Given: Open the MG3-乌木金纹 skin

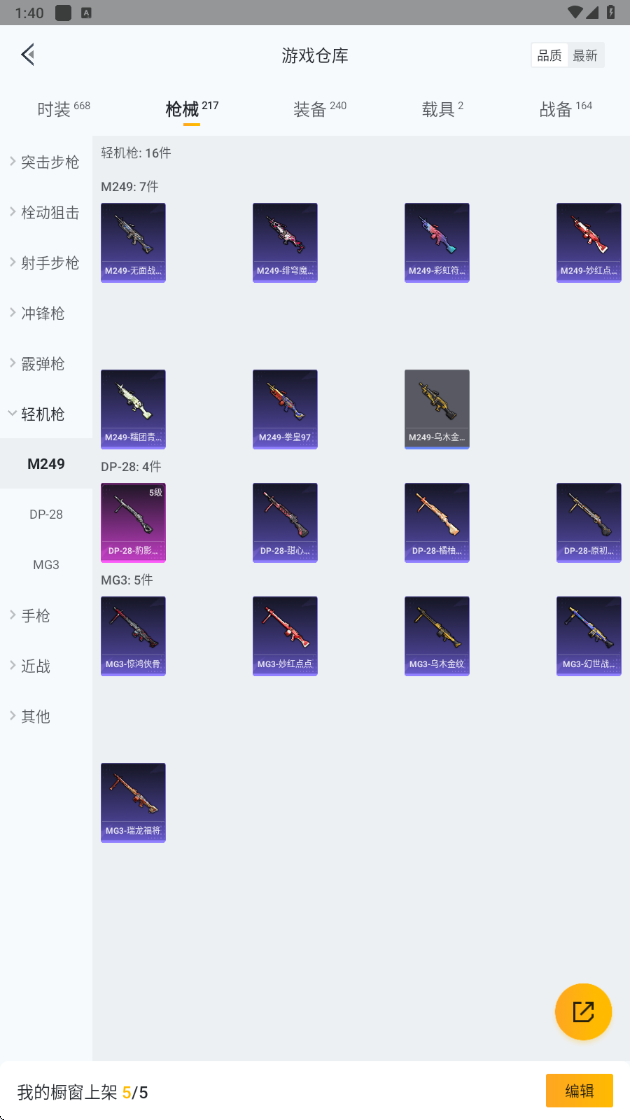Looking at the screenshot, I should click(437, 636).
